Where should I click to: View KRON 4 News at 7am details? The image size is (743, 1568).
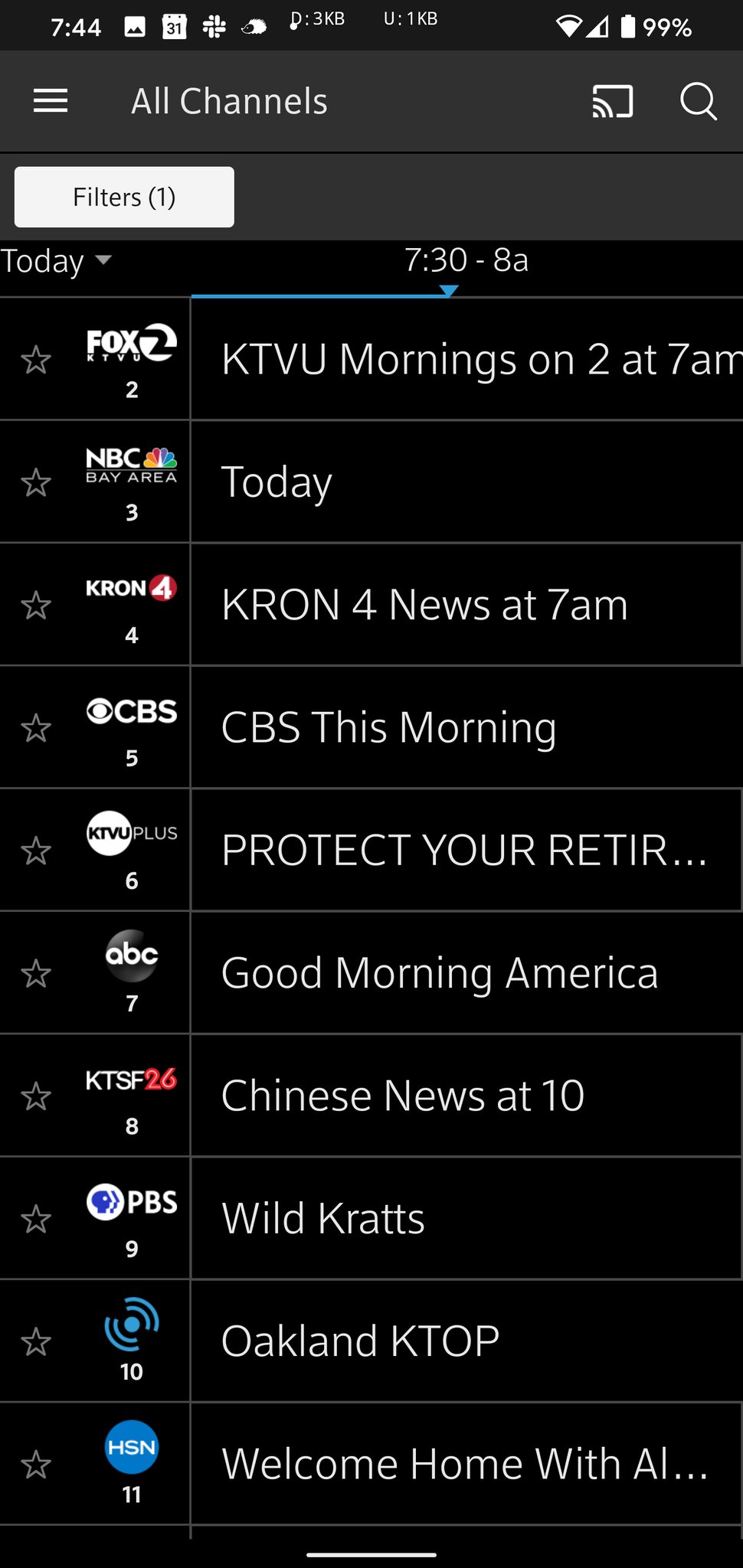click(466, 605)
